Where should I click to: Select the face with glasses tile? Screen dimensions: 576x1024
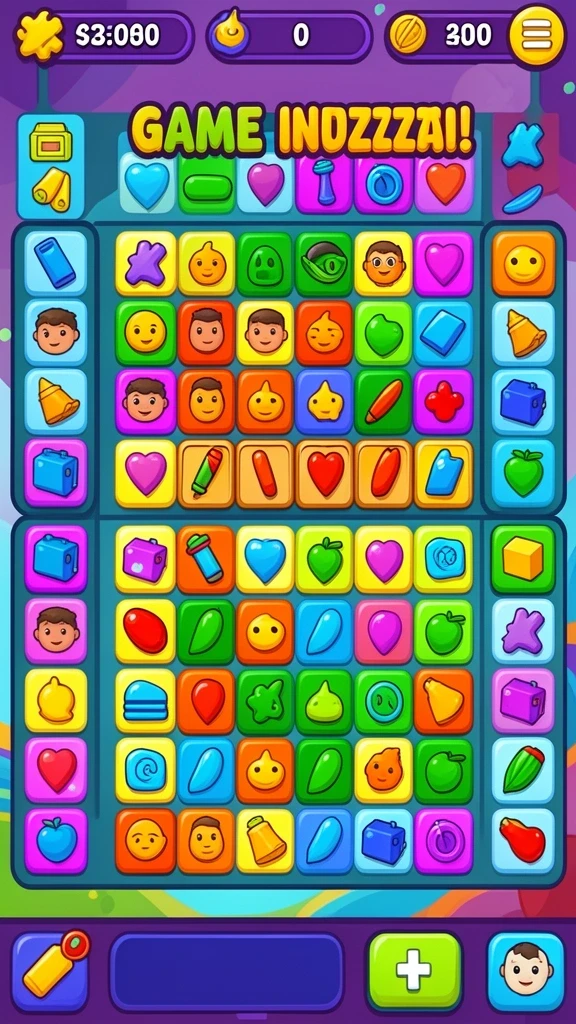(383, 264)
